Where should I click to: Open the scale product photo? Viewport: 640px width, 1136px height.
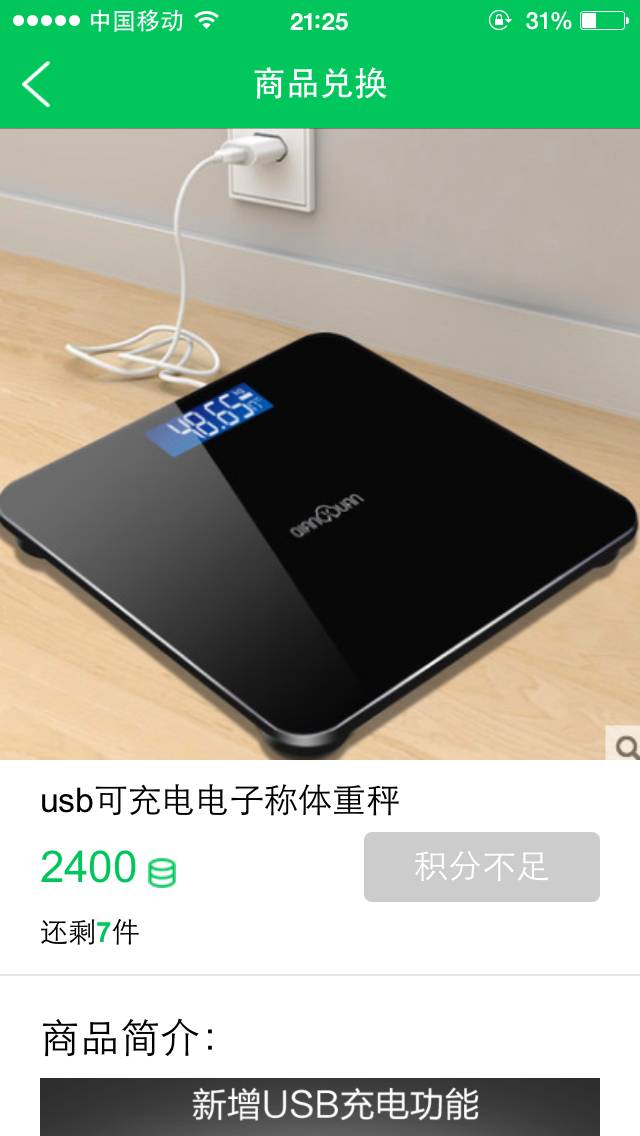coord(320,444)
